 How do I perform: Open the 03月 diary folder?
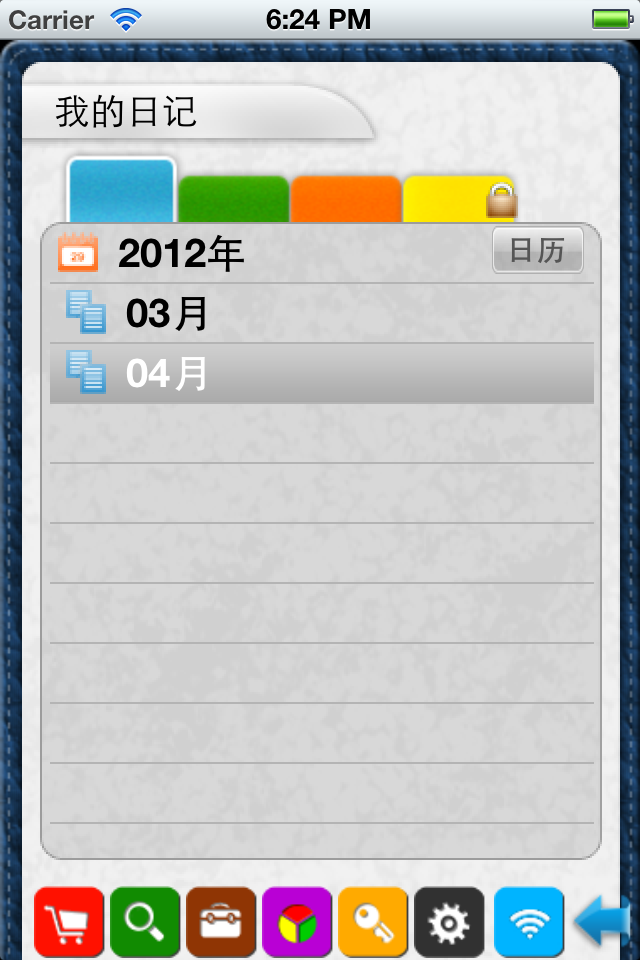click(x=166, y=314)
